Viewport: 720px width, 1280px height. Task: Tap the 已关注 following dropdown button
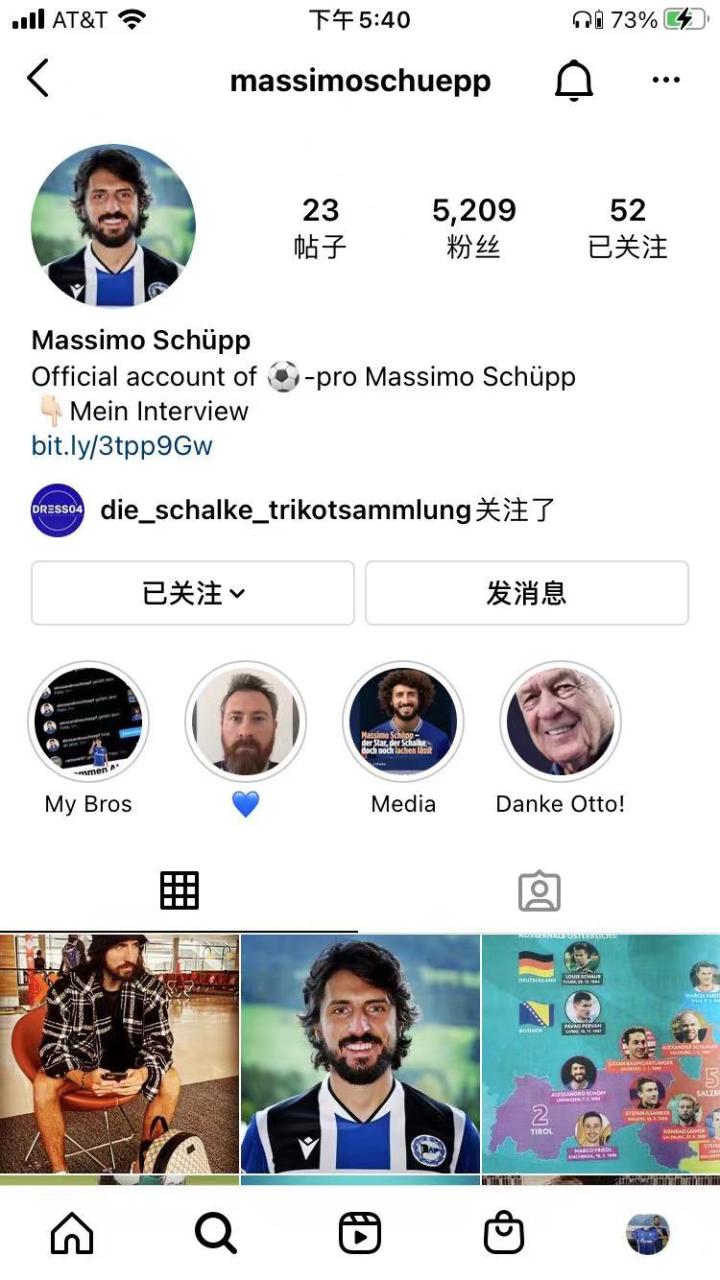[193, 593]
